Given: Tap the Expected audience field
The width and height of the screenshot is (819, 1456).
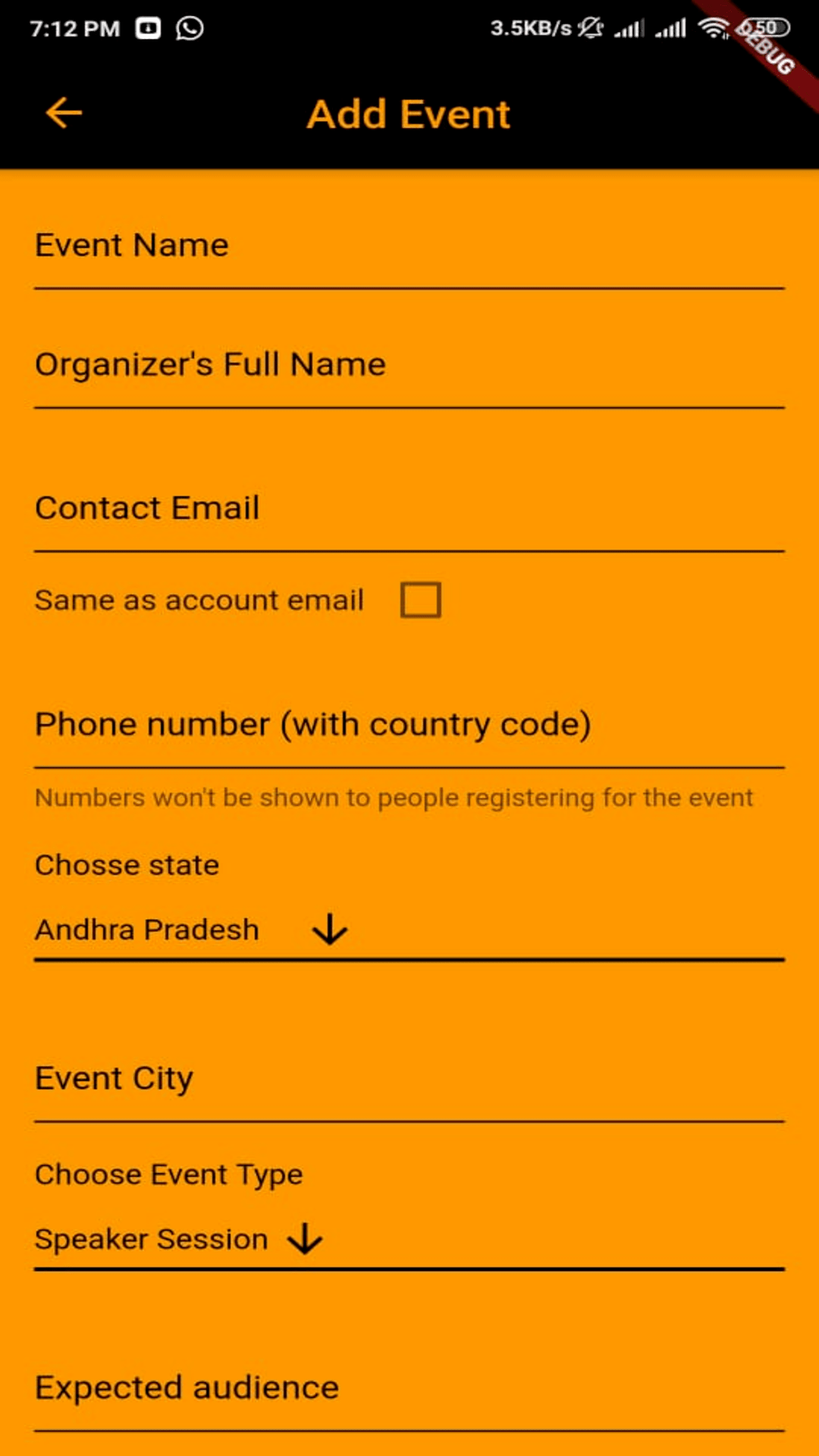Looking at the screenshot, I should (x=409, y=1389).
